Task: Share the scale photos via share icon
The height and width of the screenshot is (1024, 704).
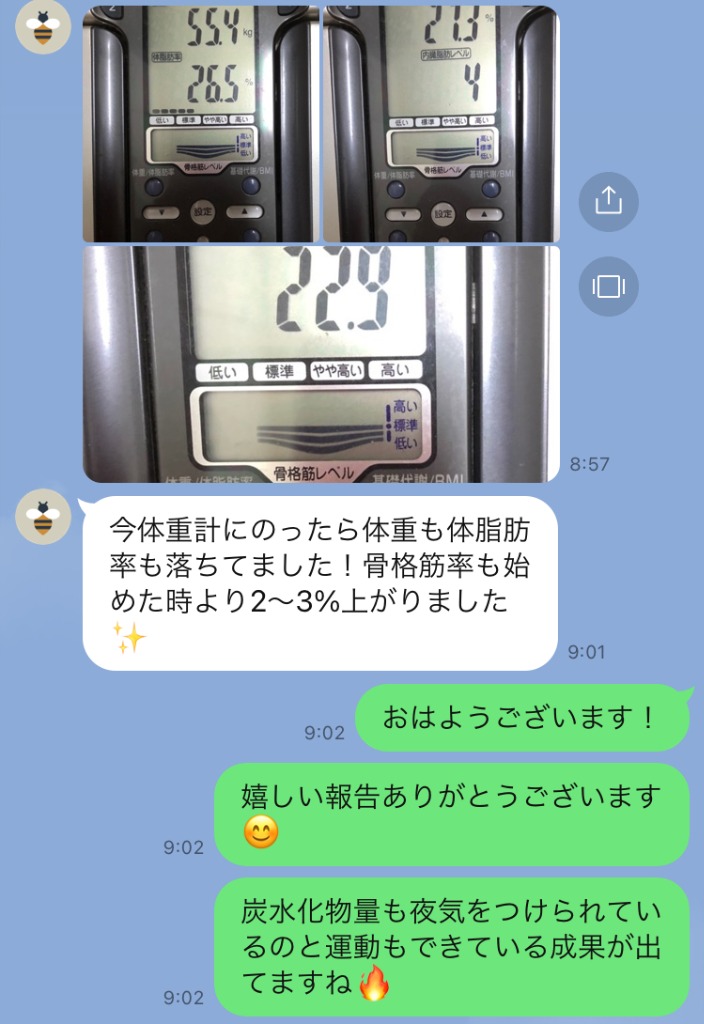Action: pyautogui.click(x=608, y=202)
